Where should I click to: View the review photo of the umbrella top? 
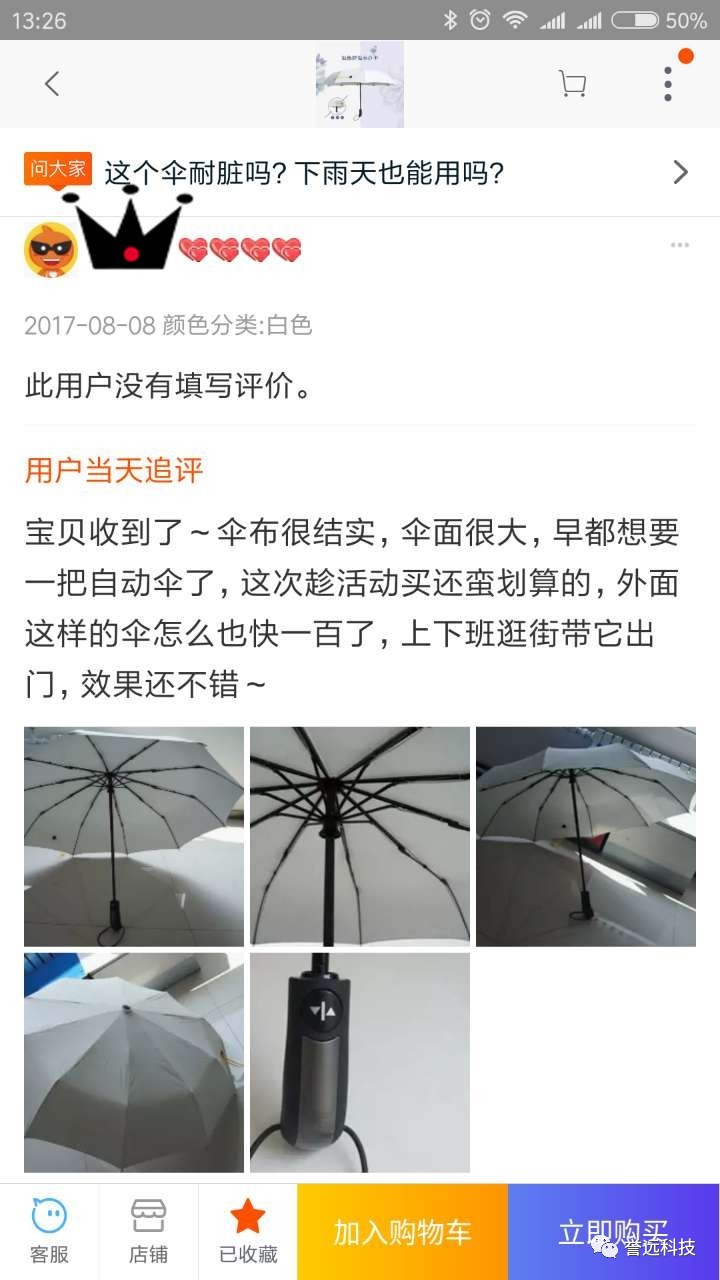[x=134, y=1062]
